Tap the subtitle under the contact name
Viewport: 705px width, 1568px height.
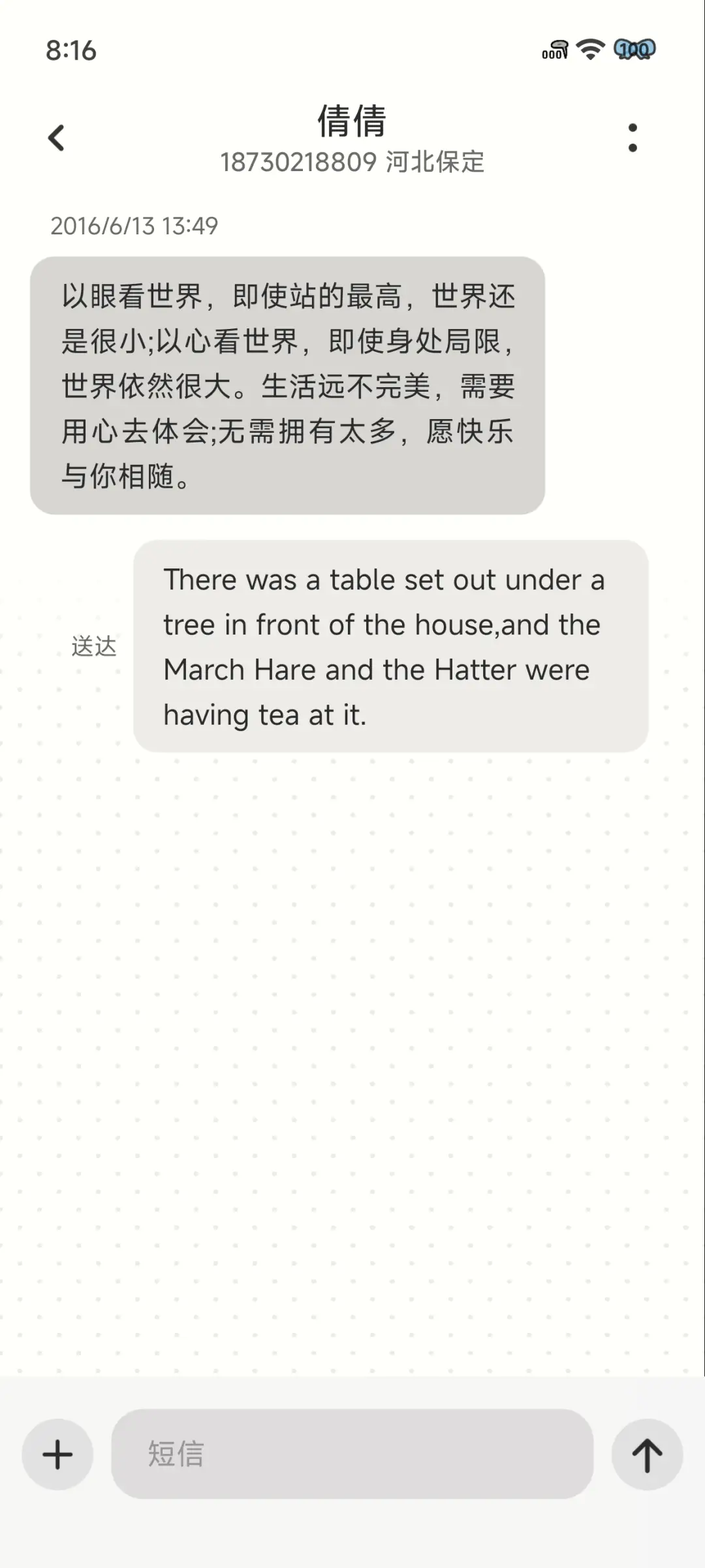(x=352, y=163)
